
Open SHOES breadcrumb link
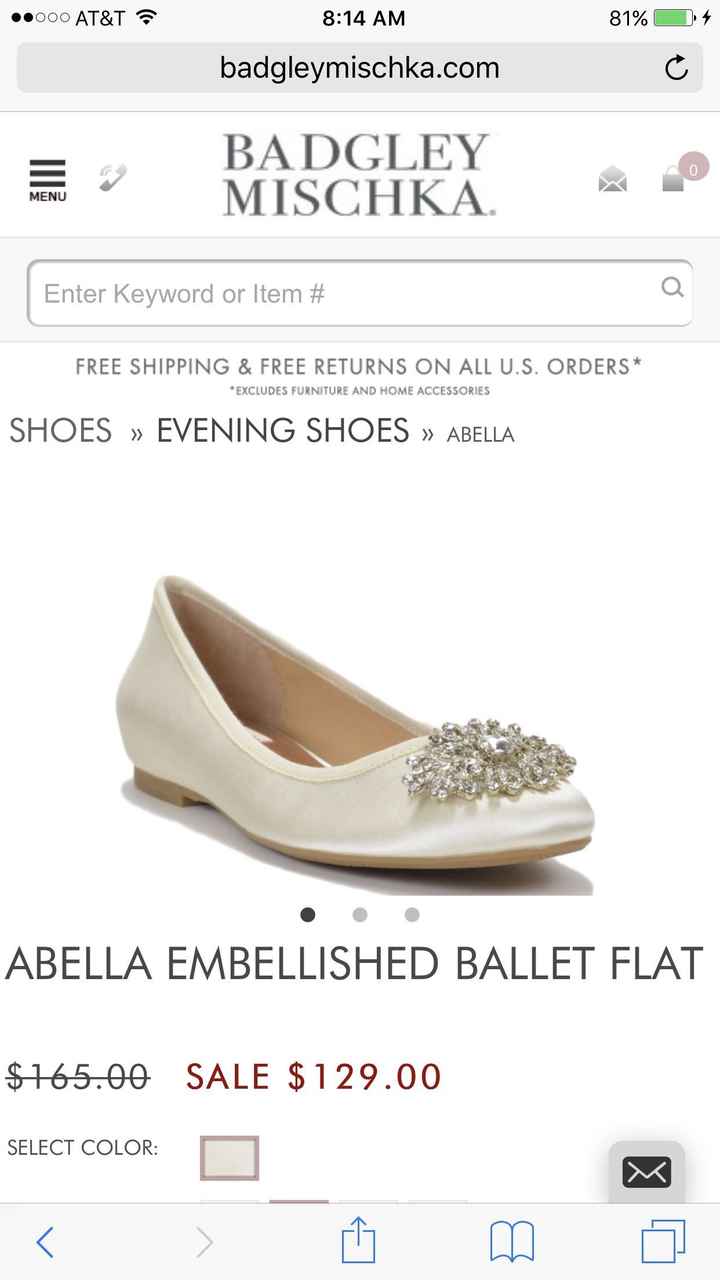(60, 430)
